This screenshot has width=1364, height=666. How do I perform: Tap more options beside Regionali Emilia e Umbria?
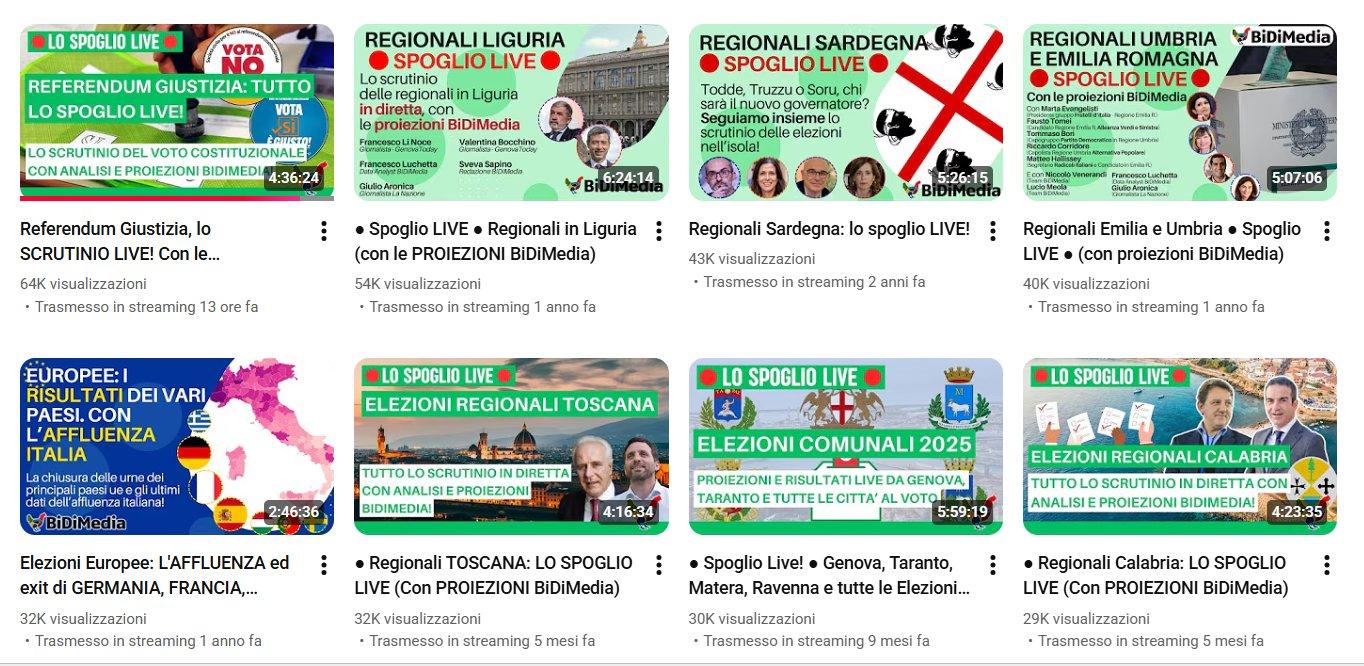(x=1326, y=232)
